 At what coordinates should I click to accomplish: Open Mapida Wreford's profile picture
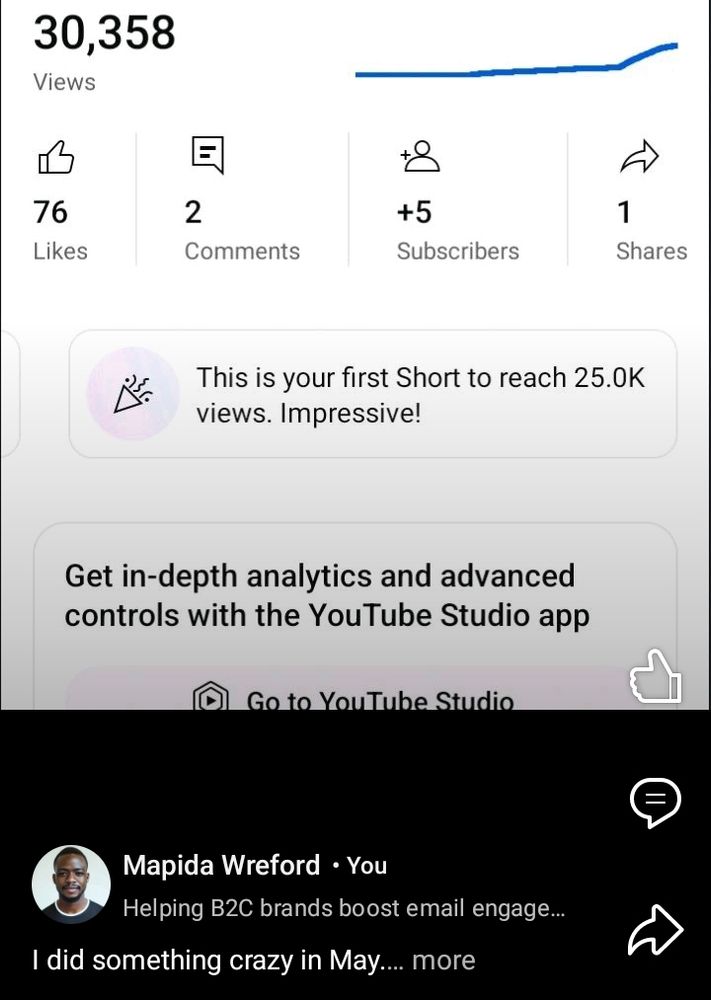coord(71,884)
